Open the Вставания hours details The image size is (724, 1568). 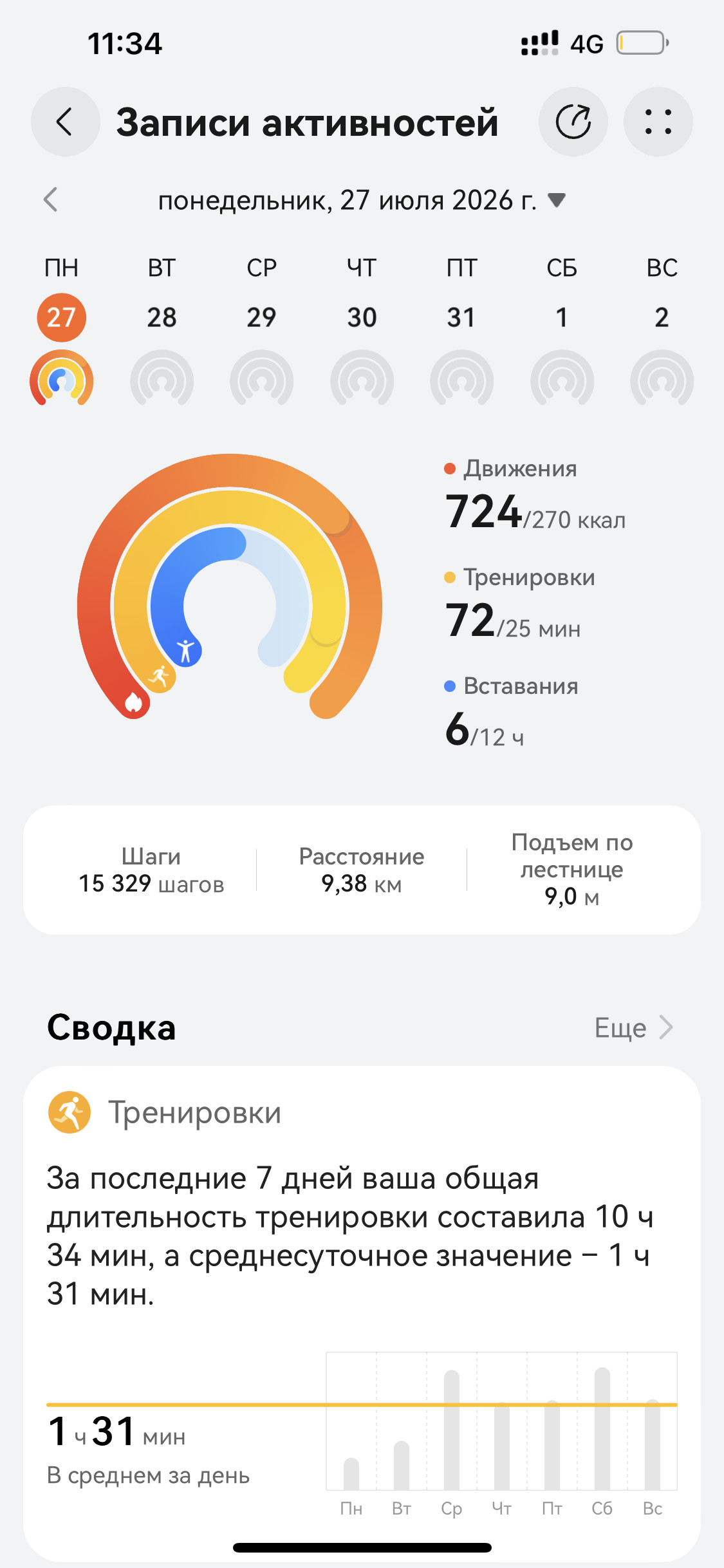[511, 713]
